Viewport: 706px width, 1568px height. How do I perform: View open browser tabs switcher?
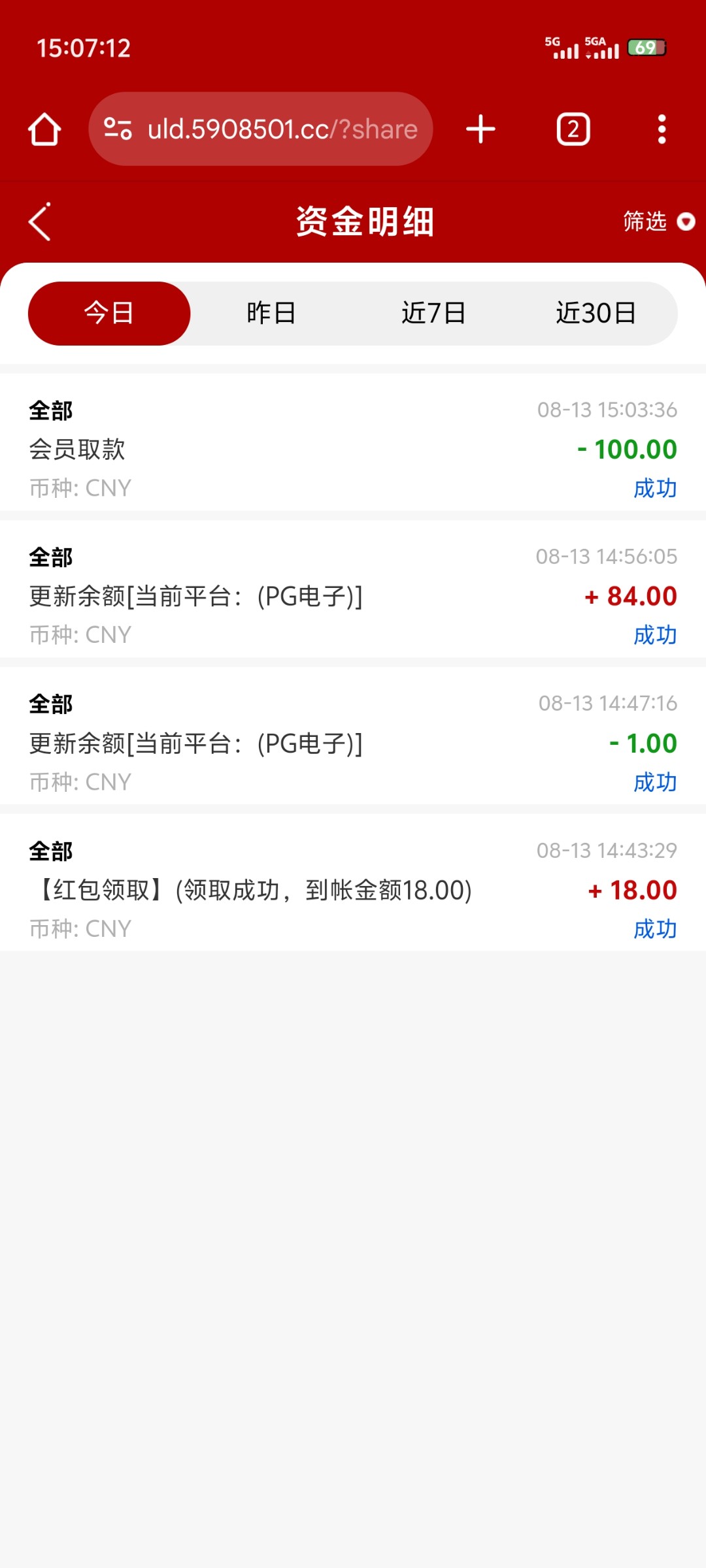[573, 129]
